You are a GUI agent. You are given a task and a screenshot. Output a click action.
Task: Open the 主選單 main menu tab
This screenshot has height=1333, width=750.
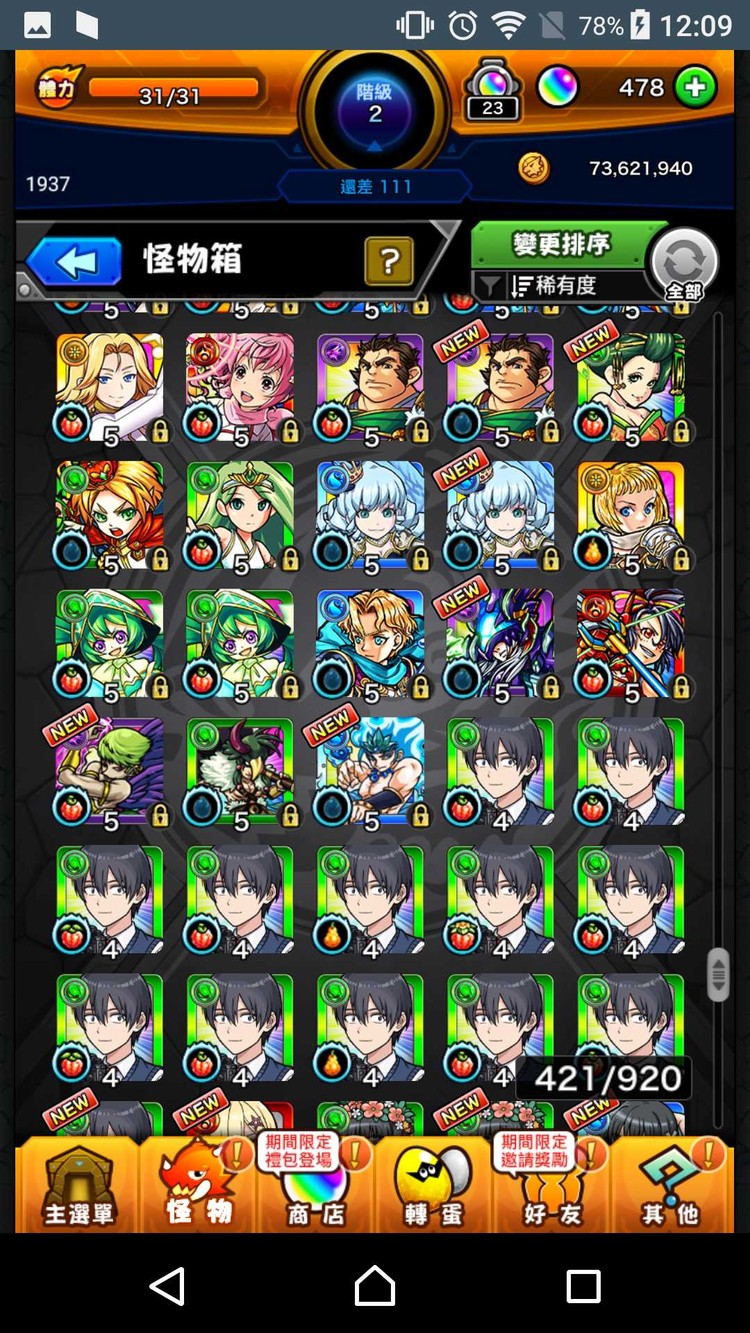pos(78,1187)
